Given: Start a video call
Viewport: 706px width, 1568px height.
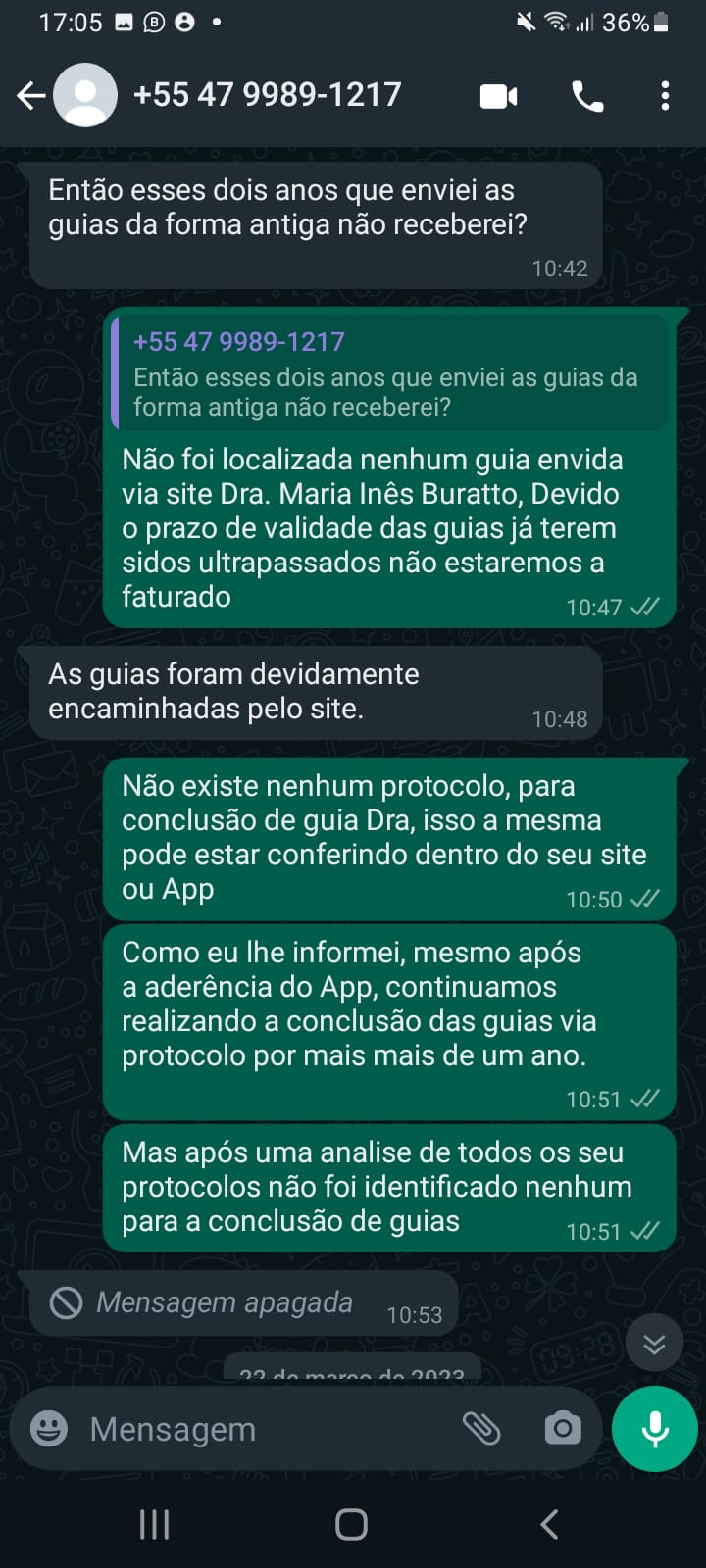Looking at the screenshot, I should 498,96.
